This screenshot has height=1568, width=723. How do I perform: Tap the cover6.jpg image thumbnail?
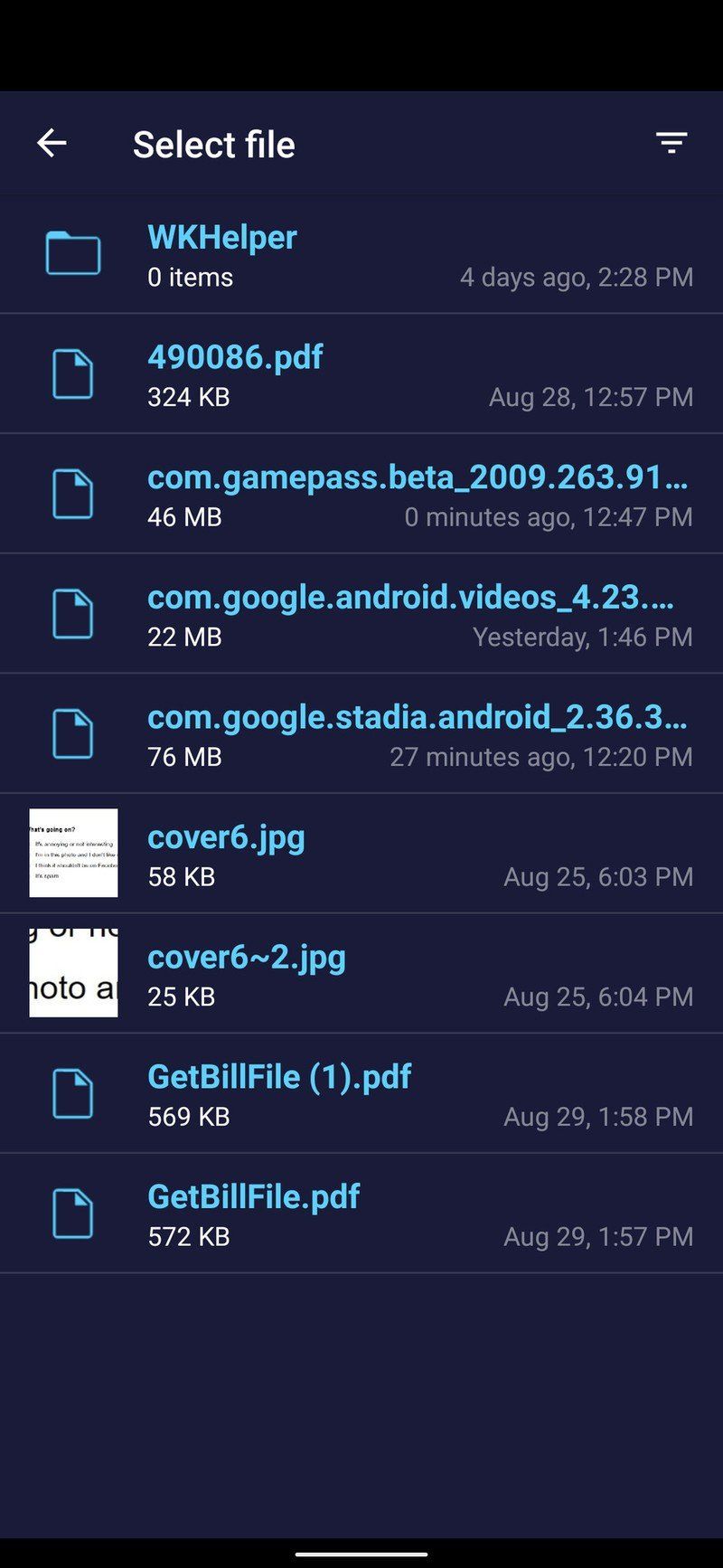73,852
